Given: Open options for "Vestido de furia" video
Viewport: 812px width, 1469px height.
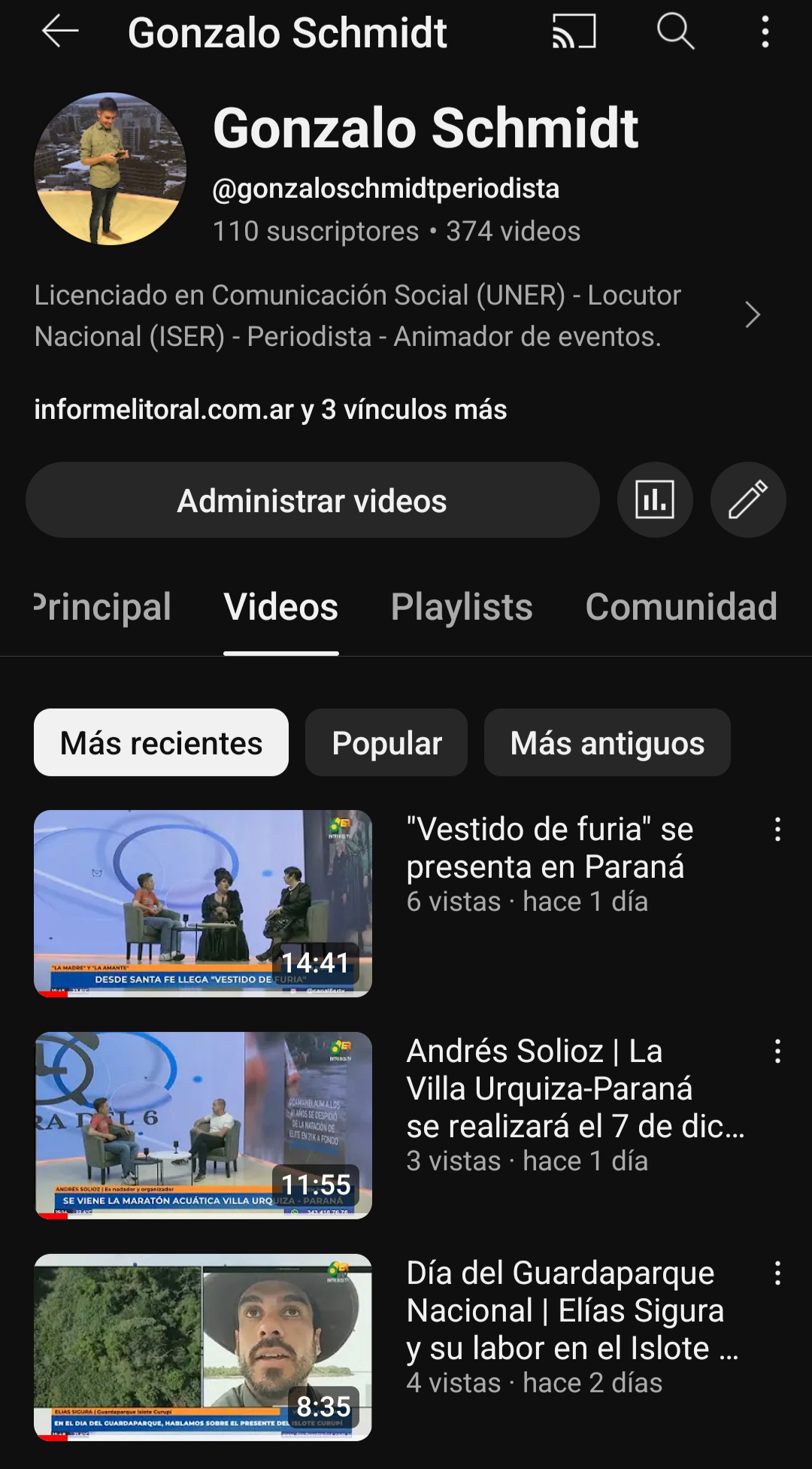Looking at the screenshot, I should [x=777, y=830].
